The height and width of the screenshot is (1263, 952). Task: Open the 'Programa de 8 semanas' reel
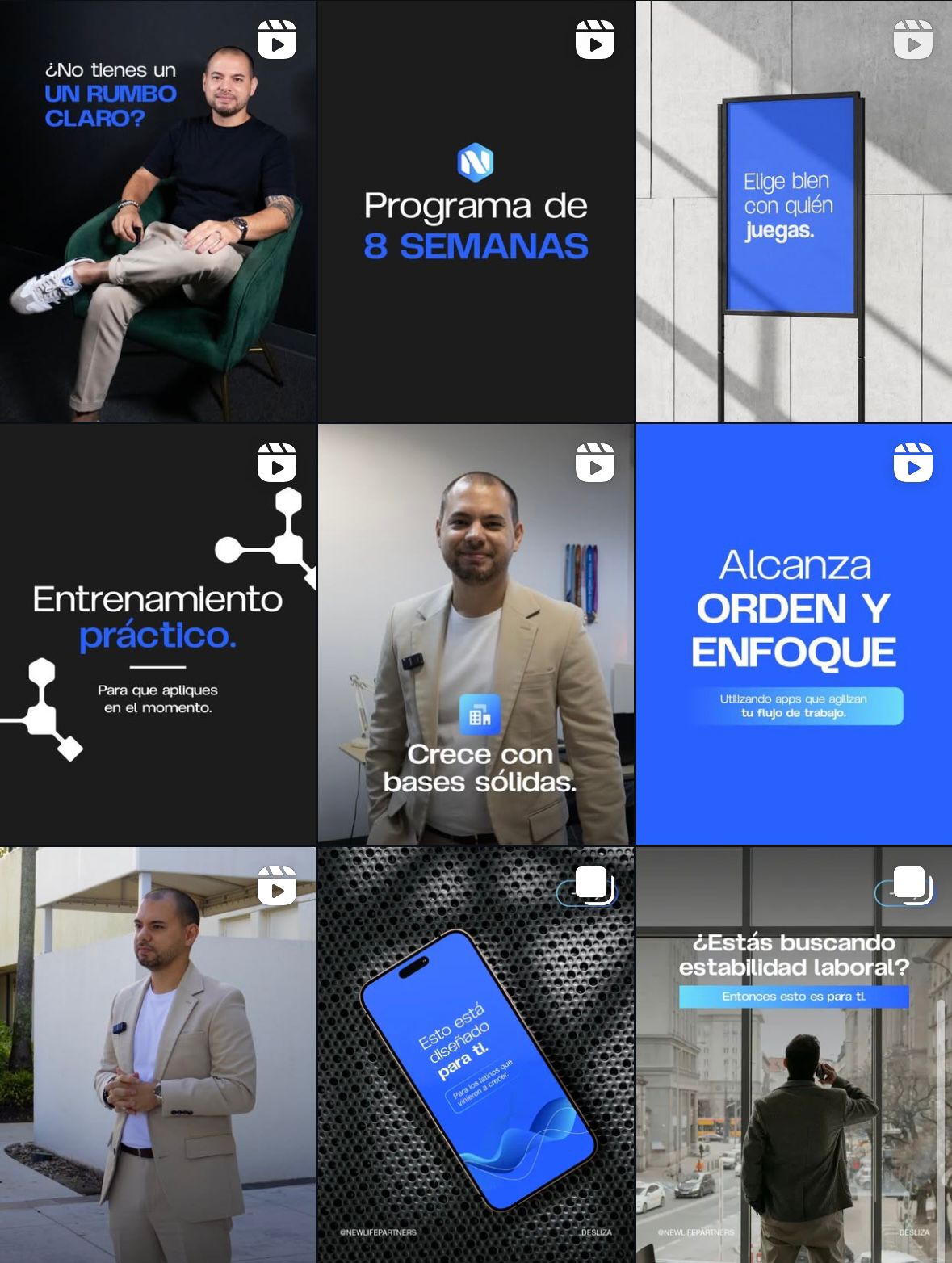click(476, 211)
